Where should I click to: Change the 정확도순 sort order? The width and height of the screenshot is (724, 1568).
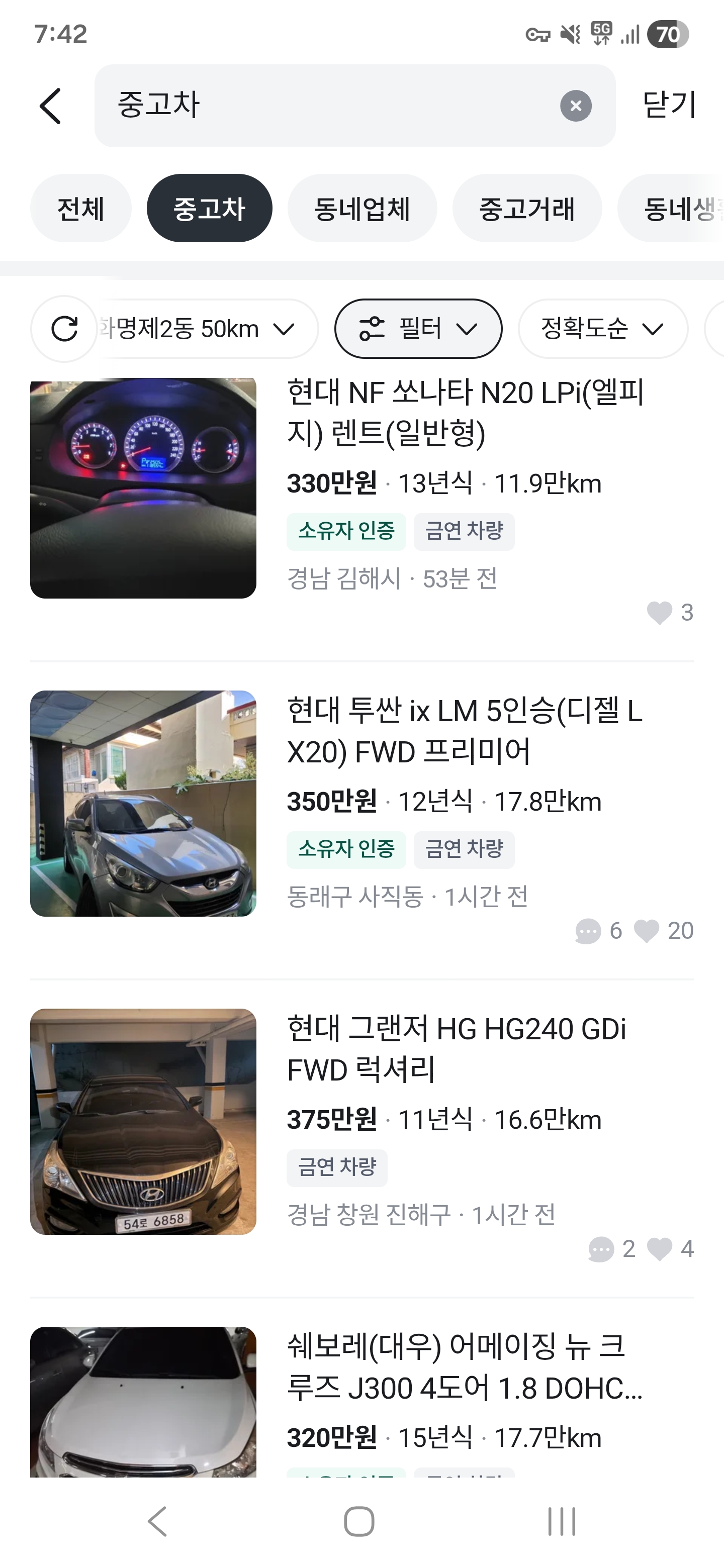point(602,329)
